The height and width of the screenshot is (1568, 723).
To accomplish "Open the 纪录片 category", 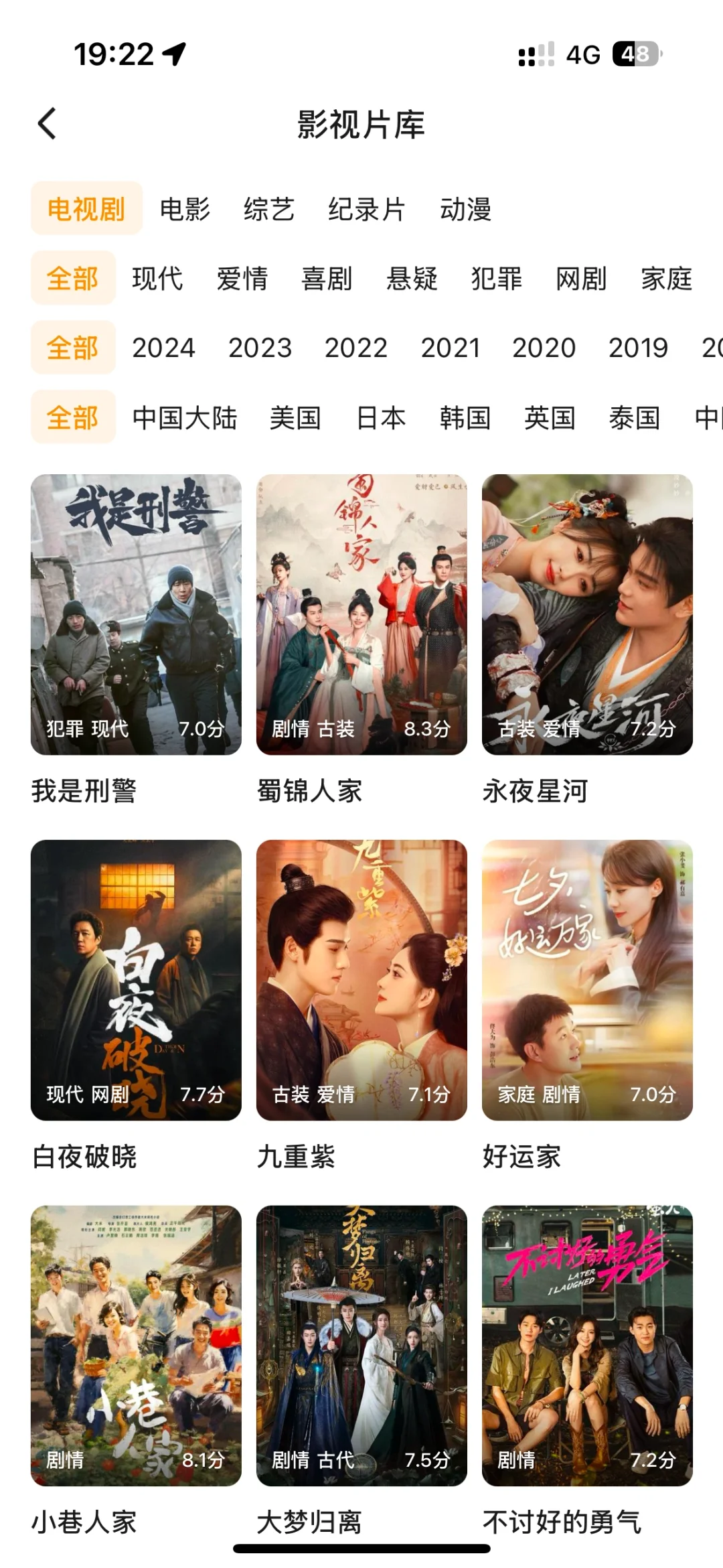I will coord(366,209).
